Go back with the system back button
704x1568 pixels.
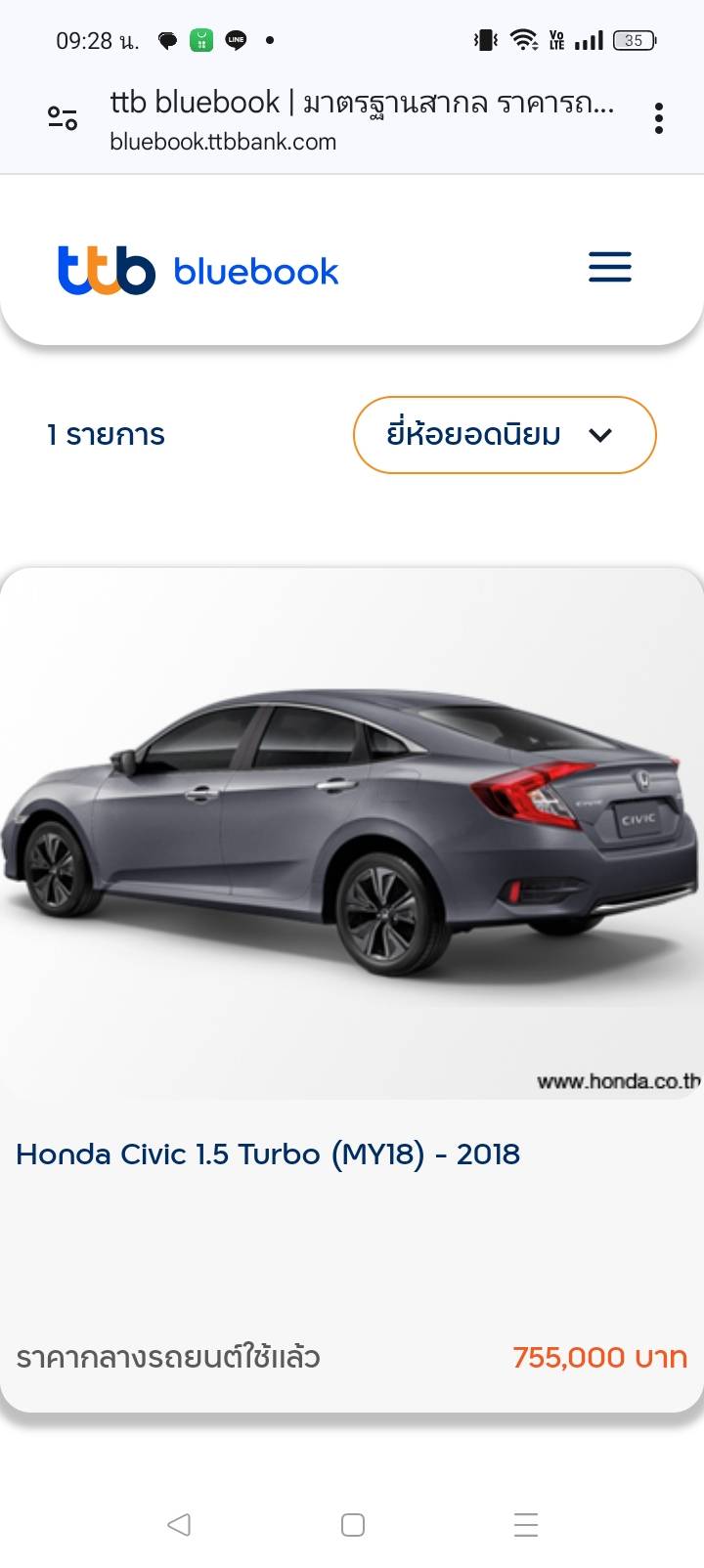(179, 1524)
